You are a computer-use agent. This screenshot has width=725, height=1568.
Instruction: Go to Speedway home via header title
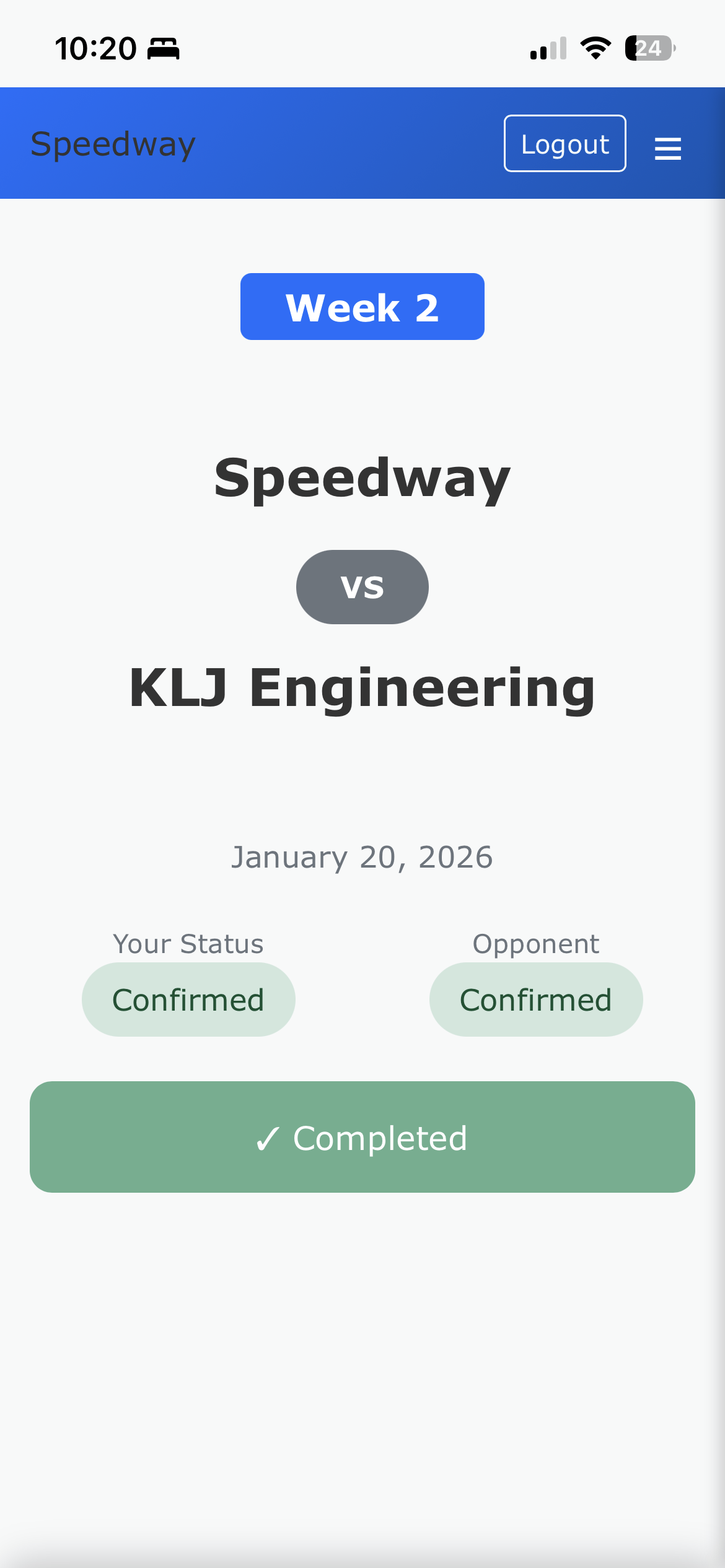[x=113, y=144]
